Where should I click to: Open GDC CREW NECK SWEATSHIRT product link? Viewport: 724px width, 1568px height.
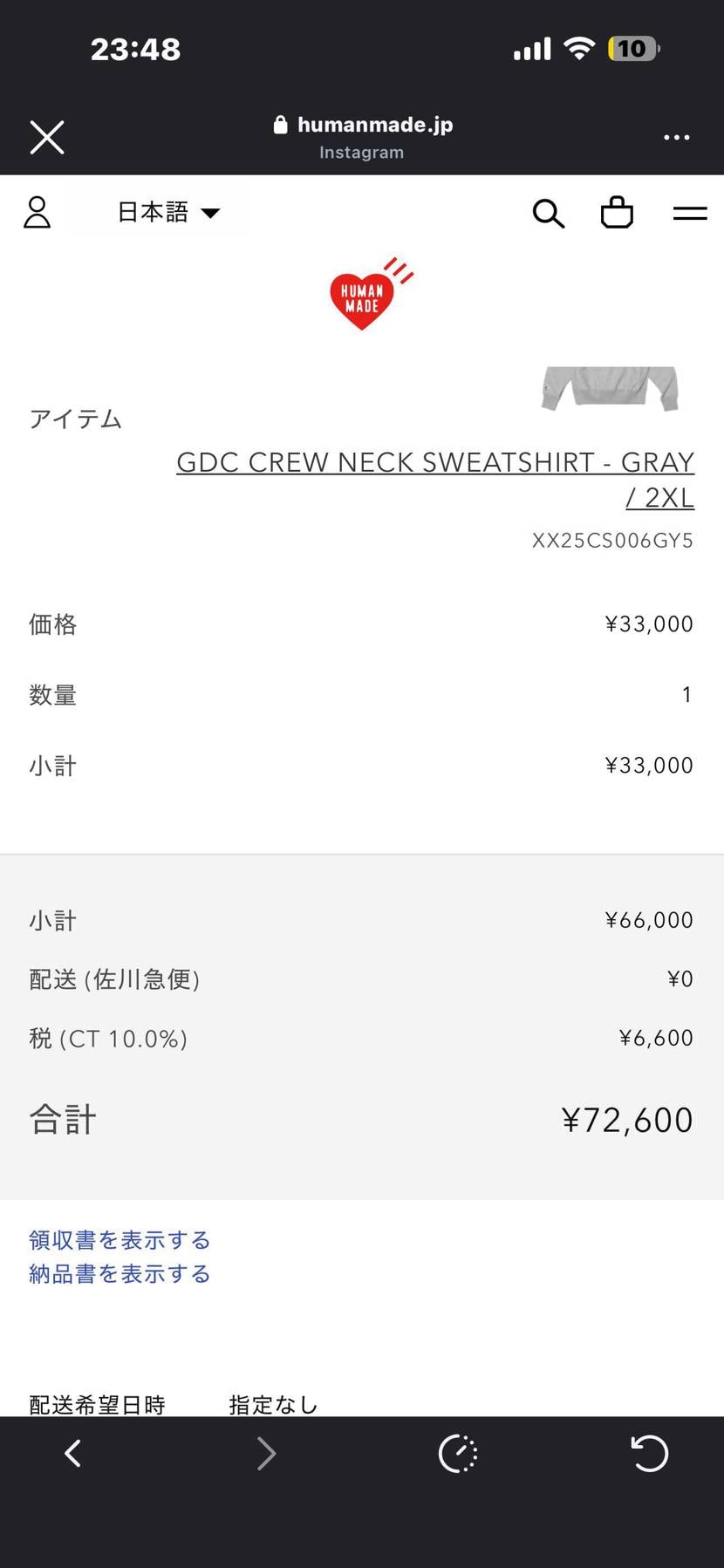point(434,462)
